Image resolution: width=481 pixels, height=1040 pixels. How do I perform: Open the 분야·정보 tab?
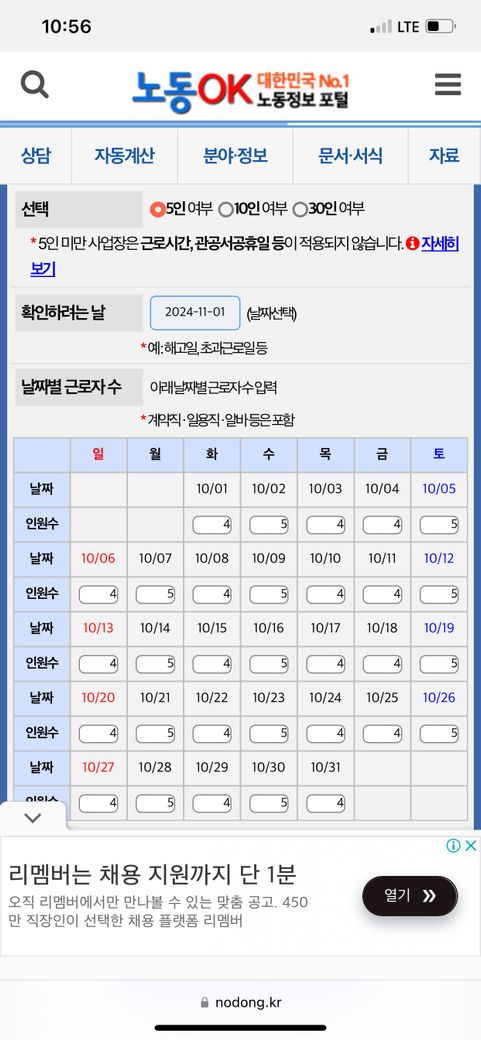(236, 156)
